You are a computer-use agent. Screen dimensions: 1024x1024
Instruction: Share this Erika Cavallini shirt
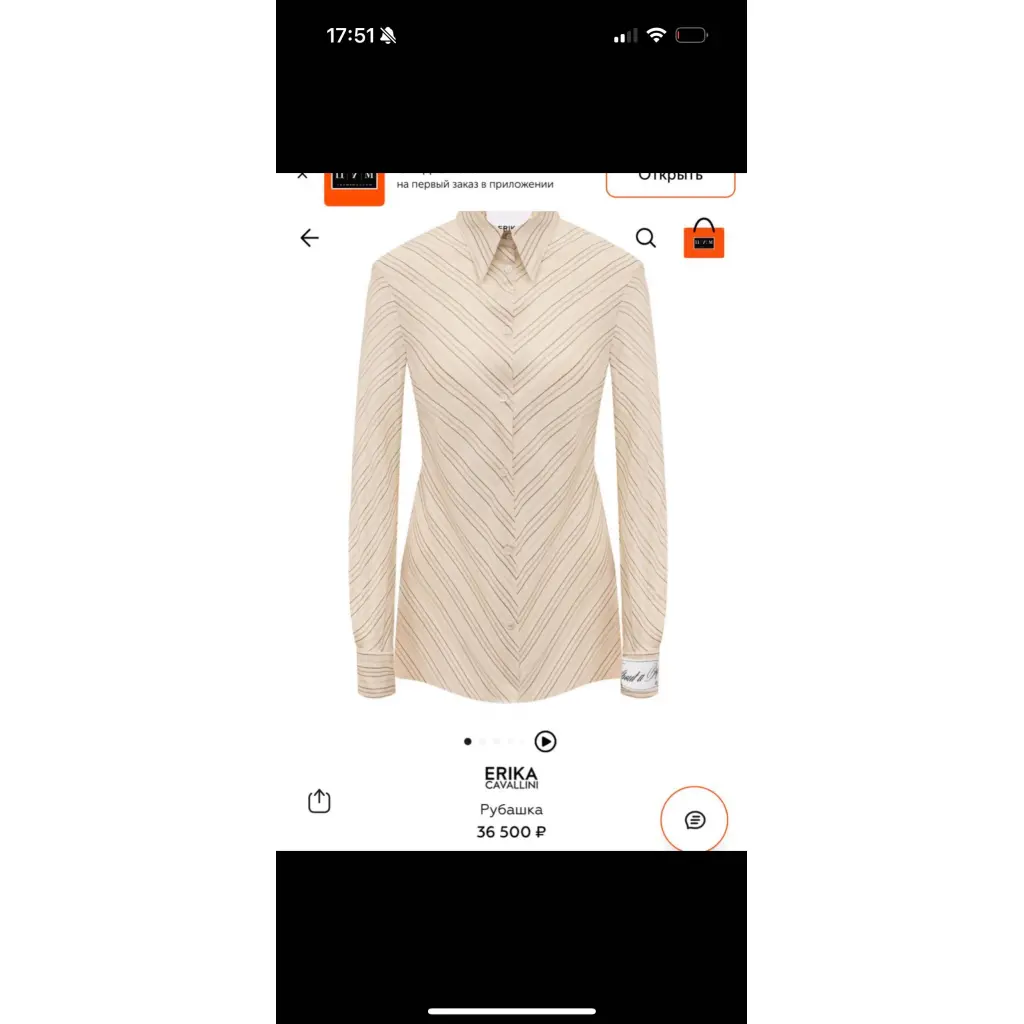(319, 801)
